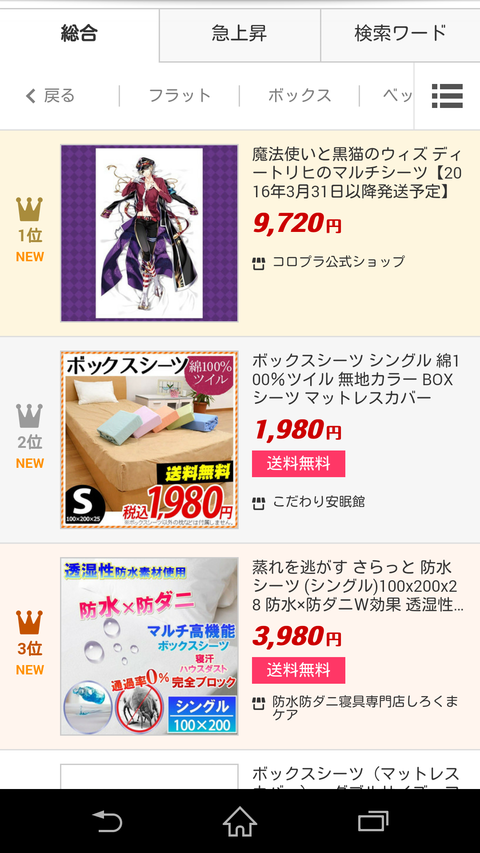
Task: Filter by フラット category
Action: [179, 96]
